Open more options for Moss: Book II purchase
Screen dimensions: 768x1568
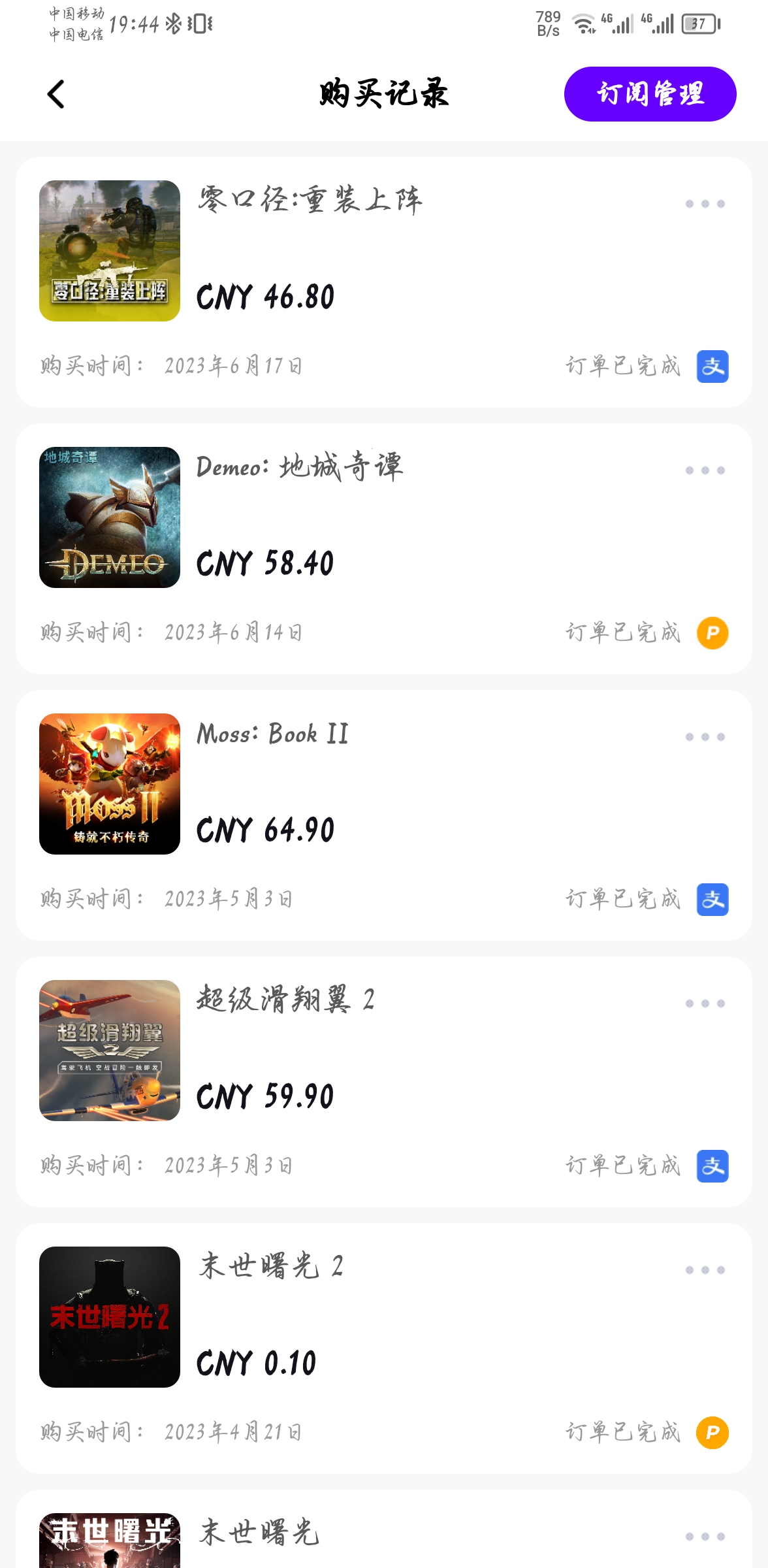coord(705,736)
